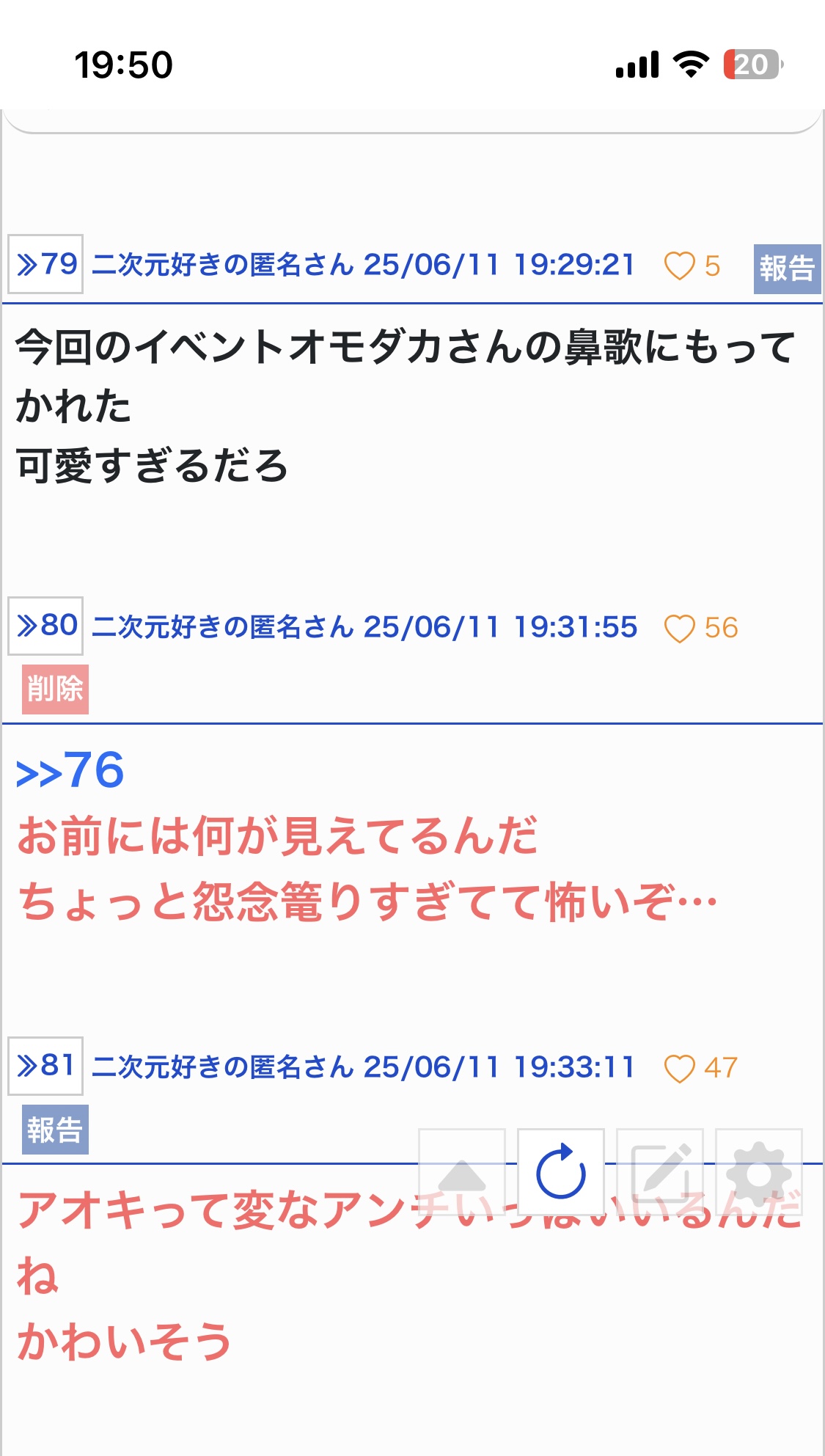825x1456 pixels.
Task: Delete post 80 using 削除 button
Action: tap(55, 689)
